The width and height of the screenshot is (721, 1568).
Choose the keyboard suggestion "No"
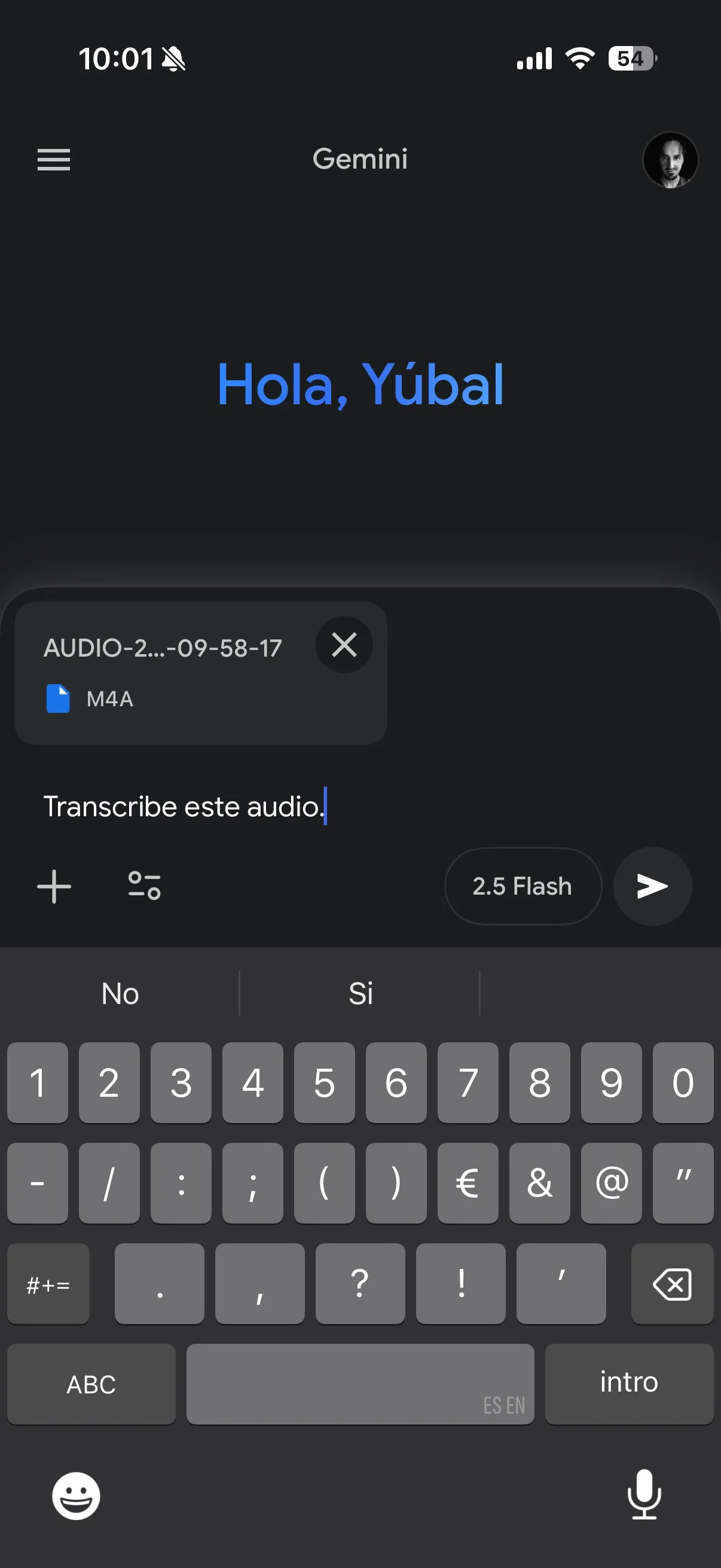click(121, 994)
